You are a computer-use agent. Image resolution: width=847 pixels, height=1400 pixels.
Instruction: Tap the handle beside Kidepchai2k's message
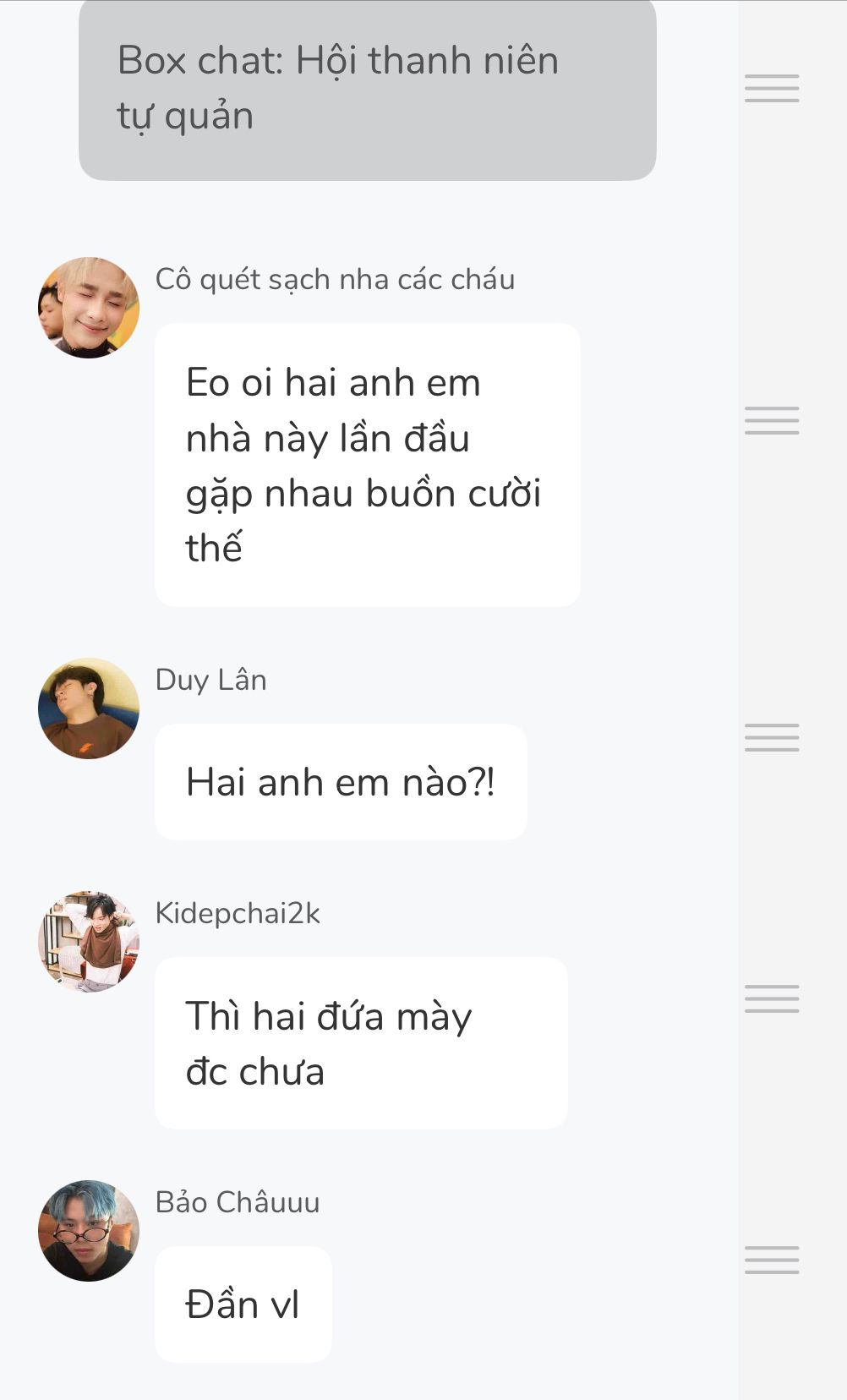(x=771, y=998)
